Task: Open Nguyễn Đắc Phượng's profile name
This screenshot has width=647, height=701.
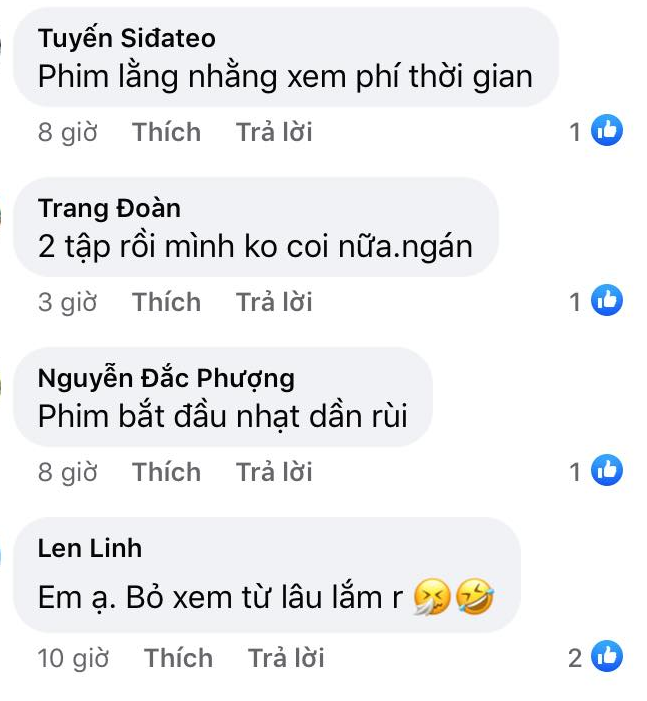Action: [x=166, y=378]
